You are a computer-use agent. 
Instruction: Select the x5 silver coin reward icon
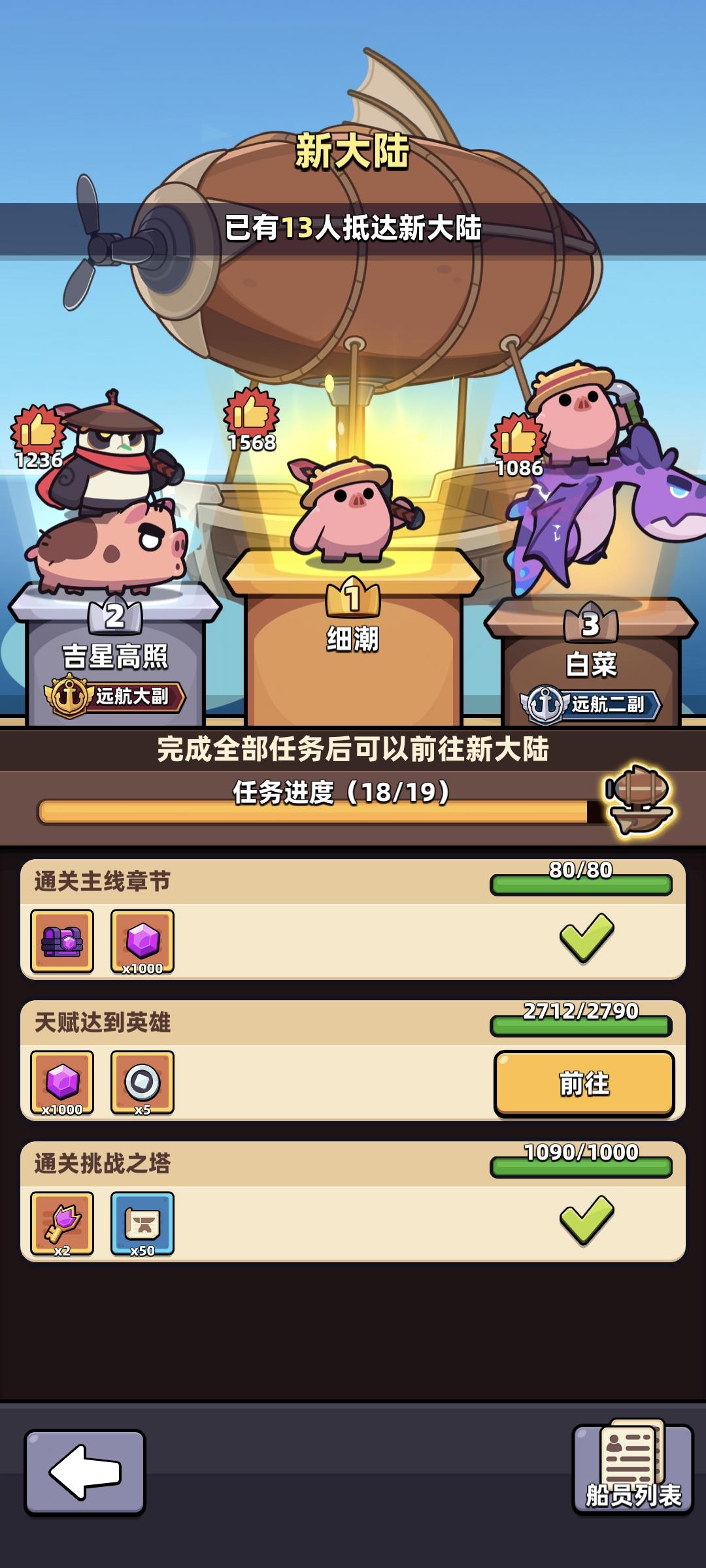143,1083
